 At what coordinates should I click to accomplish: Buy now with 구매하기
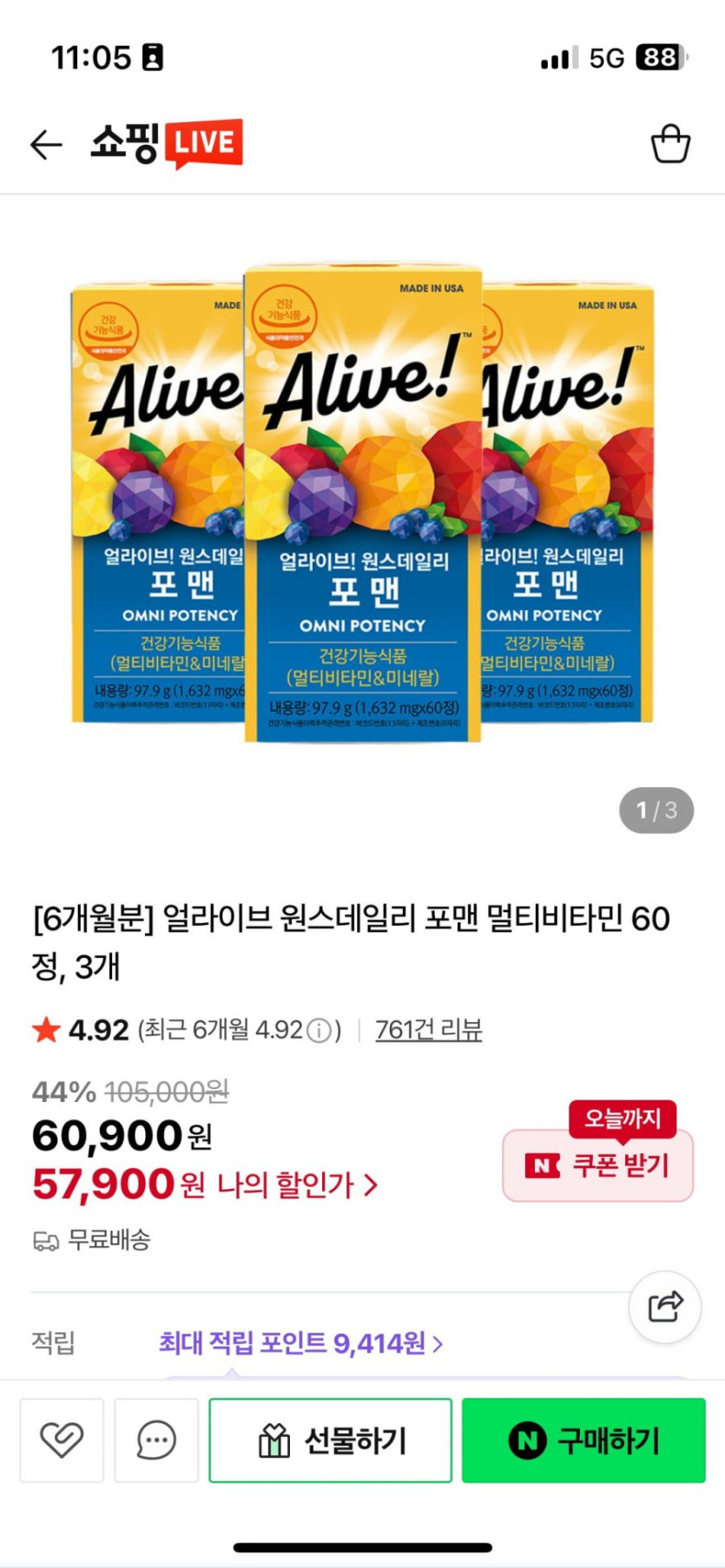583,1440
